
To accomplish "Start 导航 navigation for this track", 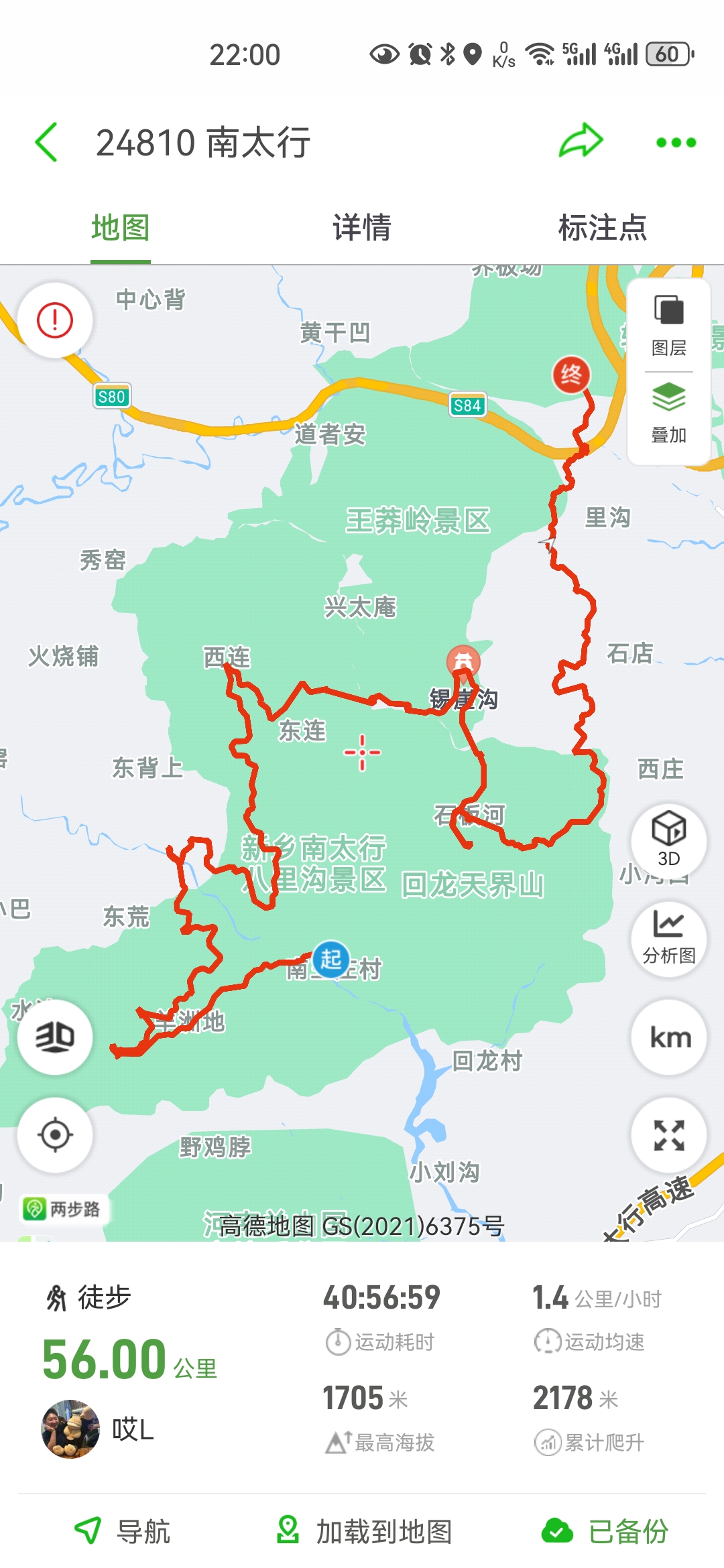I will (122, 1532).
